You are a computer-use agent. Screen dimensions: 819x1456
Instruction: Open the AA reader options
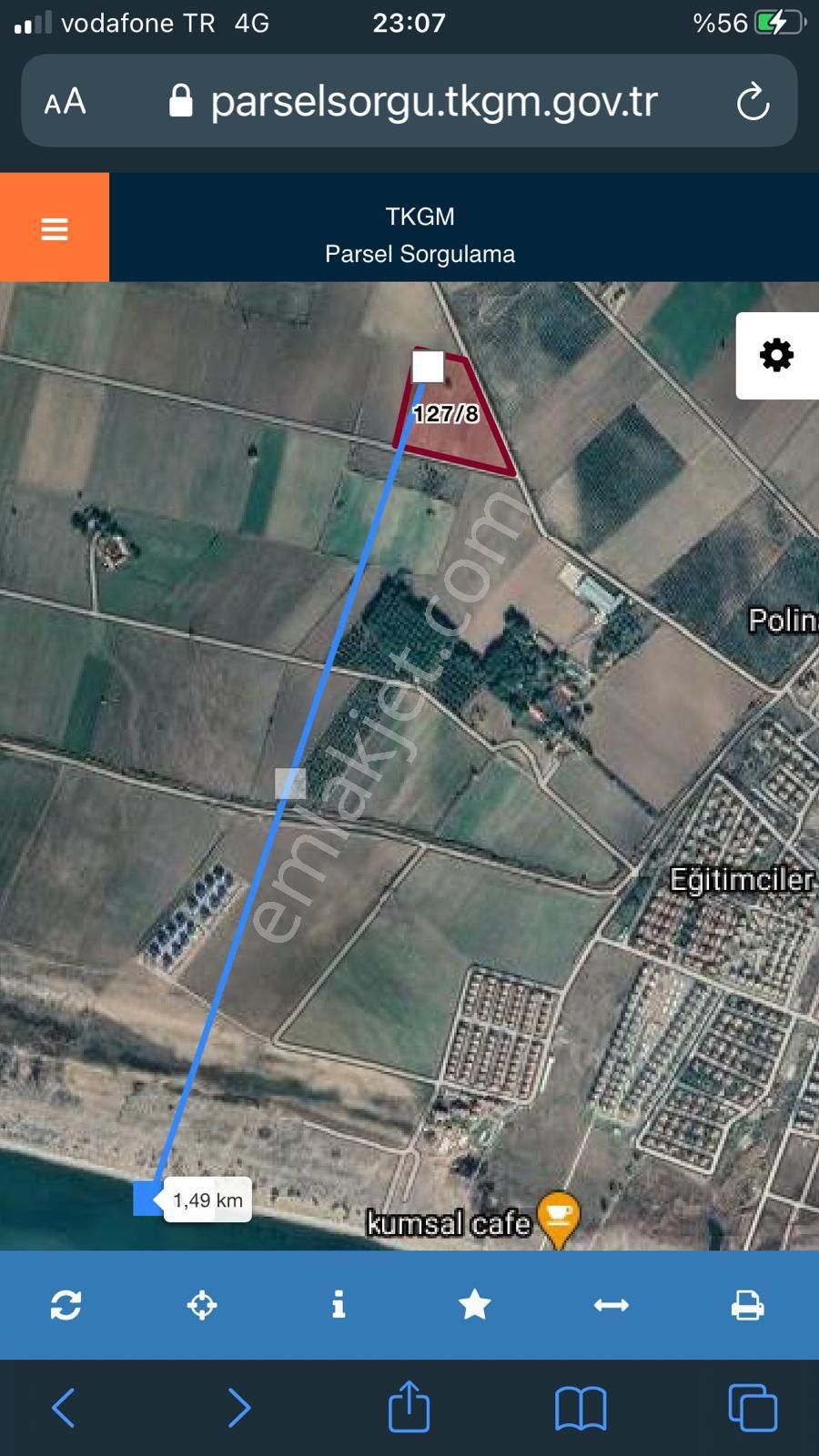point(66,101)
